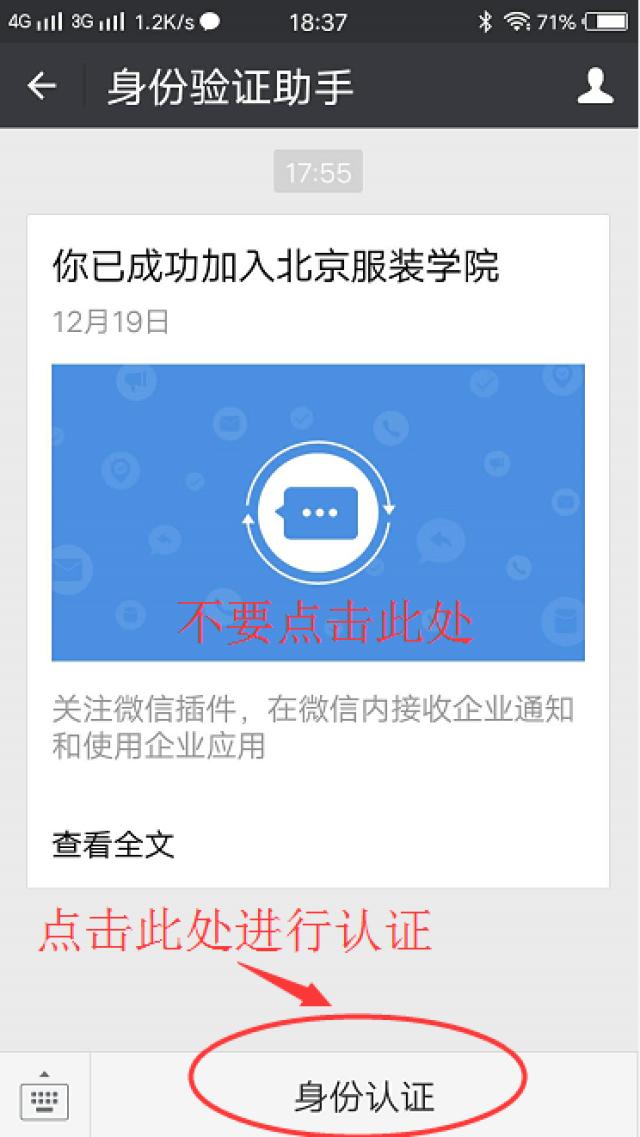Image resolution: width=640 pixels, height=1137 pixels.
Task: Switch to keyboard input mode
Action: pos(45,1097)
